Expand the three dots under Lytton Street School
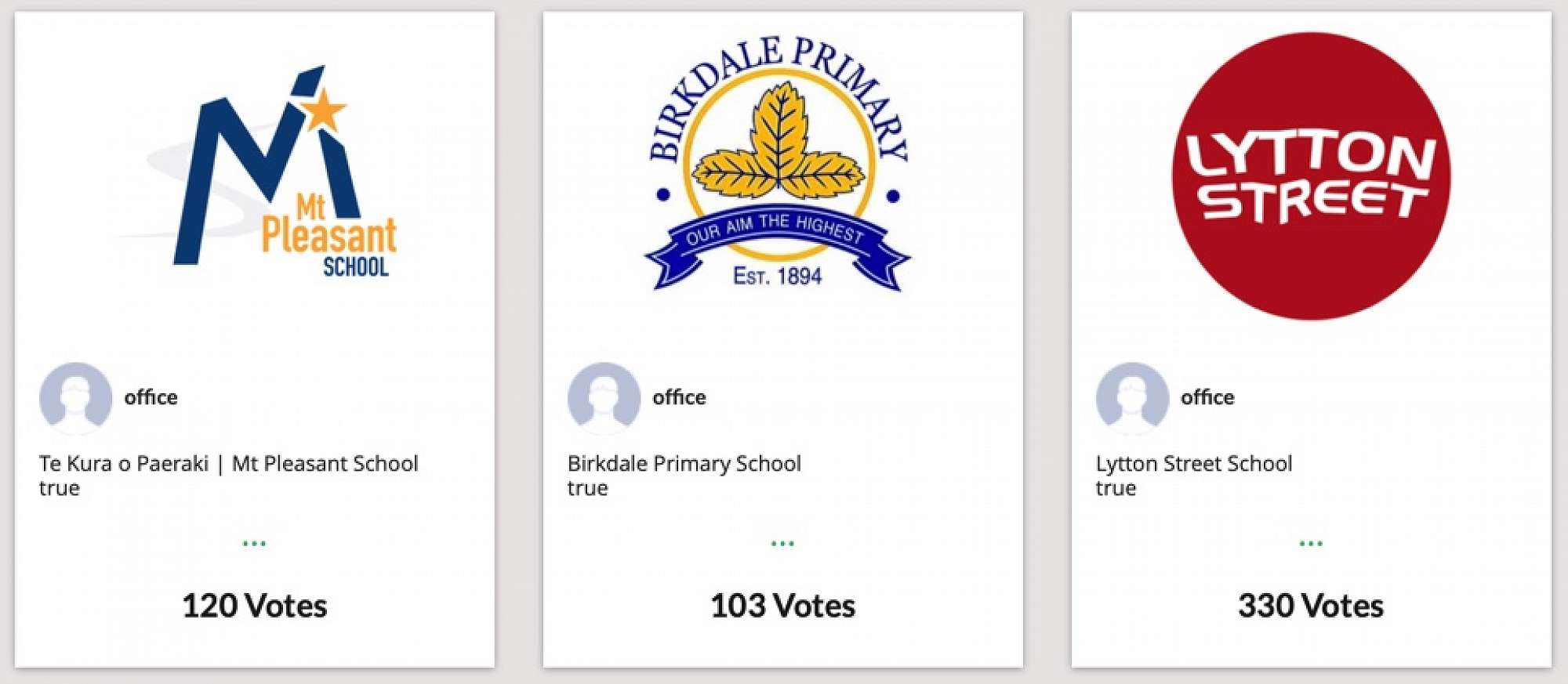This screenshot has width=1568, height=684. point(1311,543)
